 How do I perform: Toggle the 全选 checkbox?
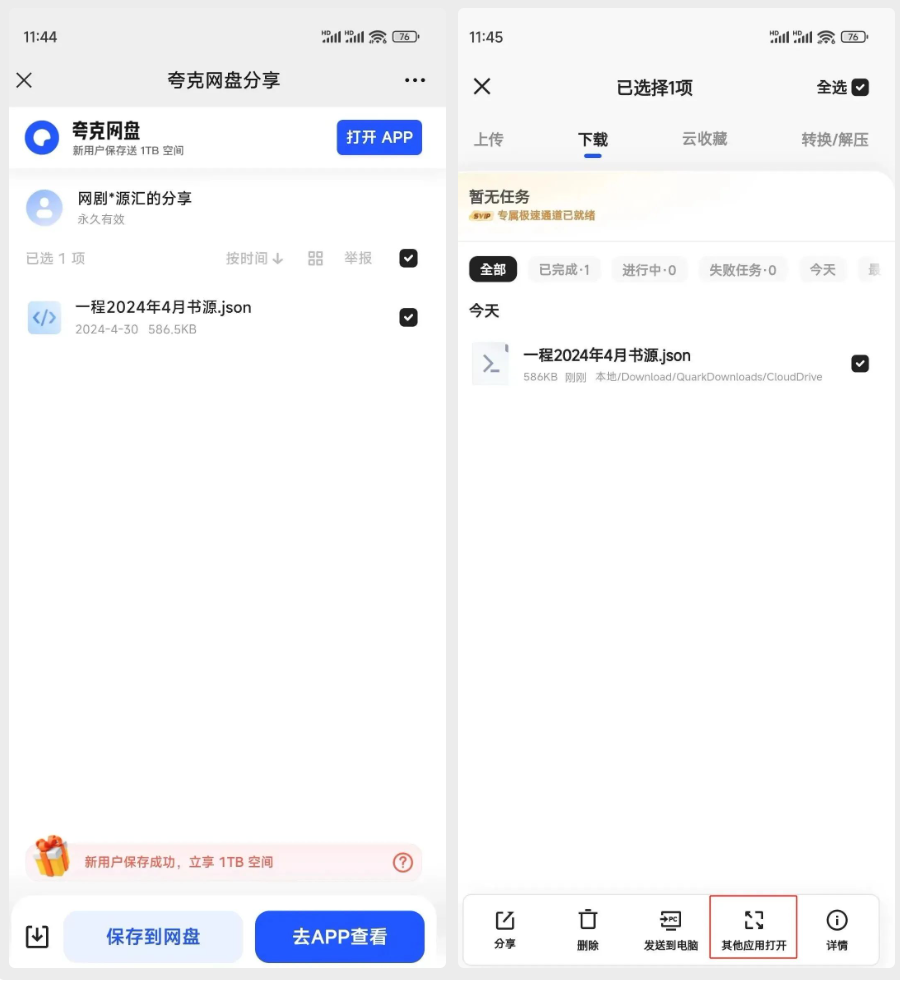click(x=860, y=87)
